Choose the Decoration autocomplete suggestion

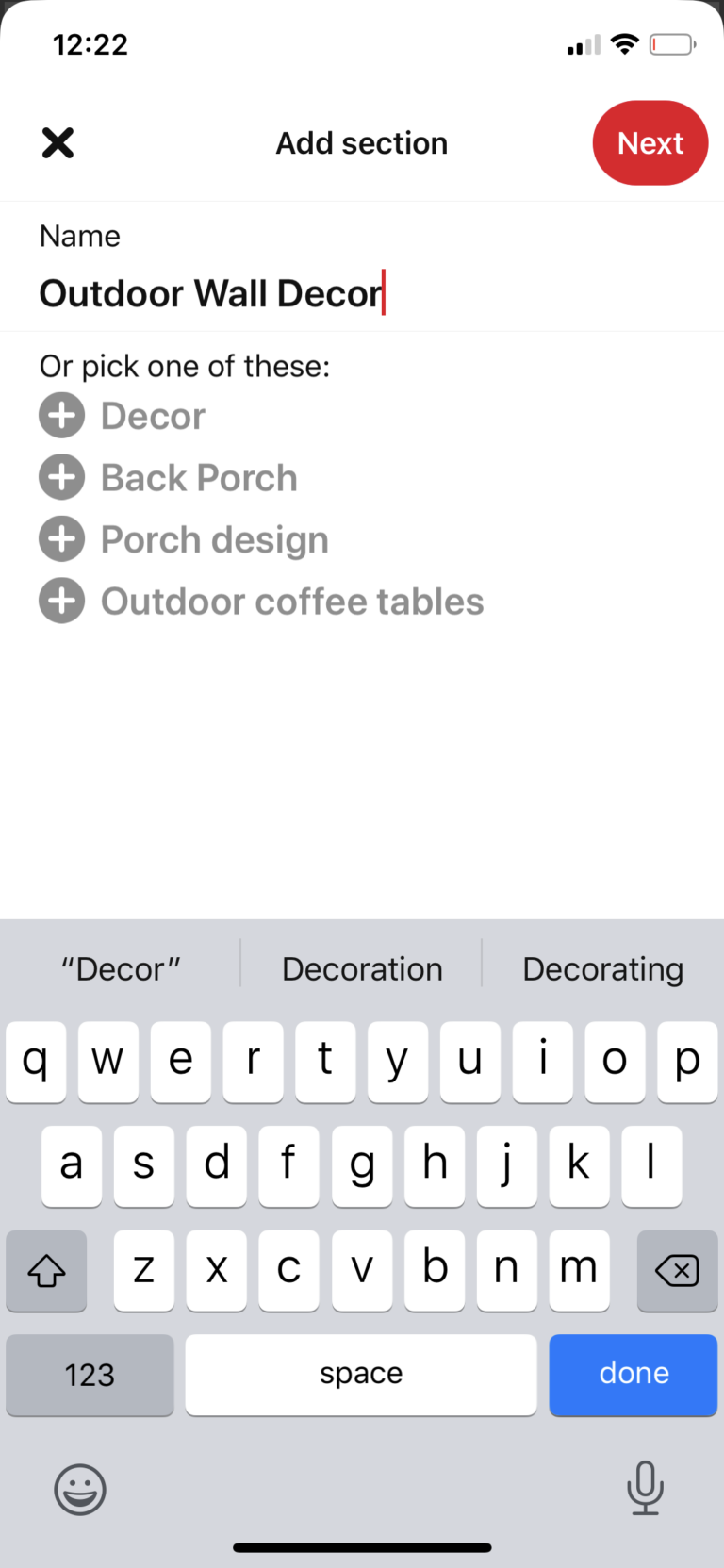(x=362, y=967)
